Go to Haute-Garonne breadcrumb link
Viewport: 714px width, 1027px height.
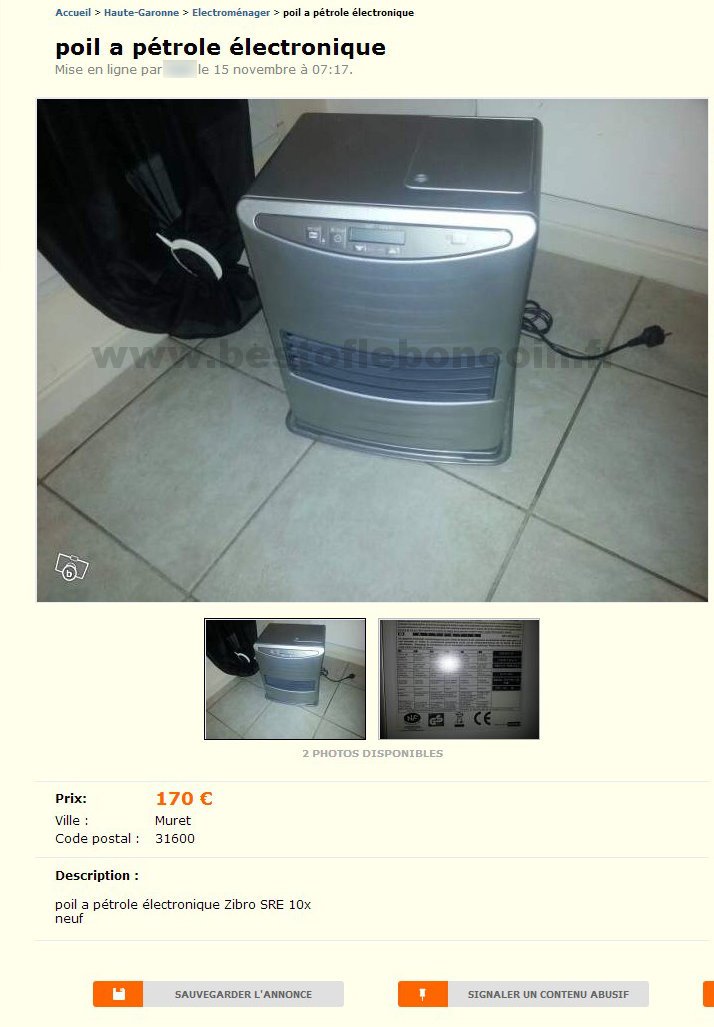pyautogui.click(x=141, y=13)
